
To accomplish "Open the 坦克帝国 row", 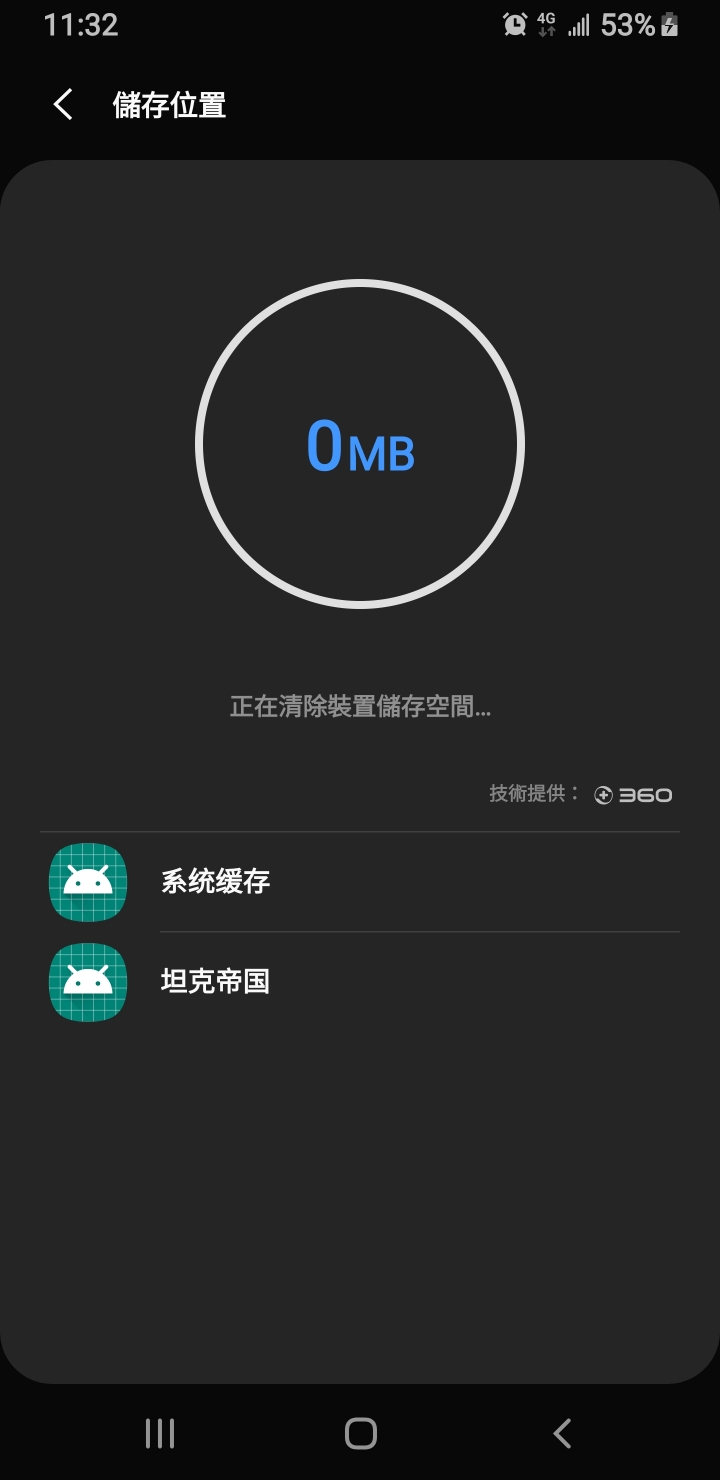I will pos(360,982).
